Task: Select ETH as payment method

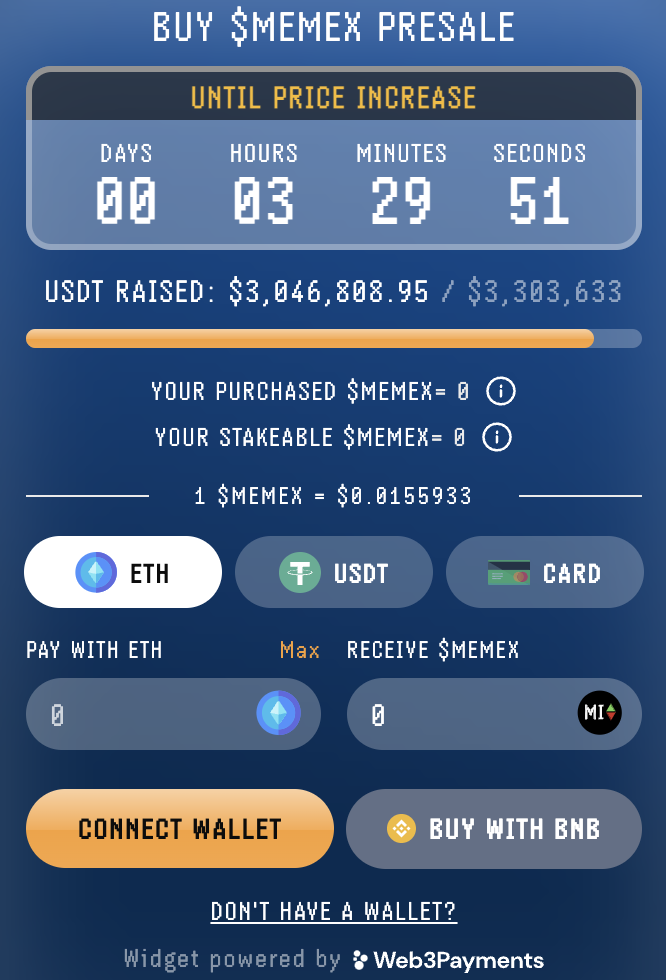Action: click(123, 572)
